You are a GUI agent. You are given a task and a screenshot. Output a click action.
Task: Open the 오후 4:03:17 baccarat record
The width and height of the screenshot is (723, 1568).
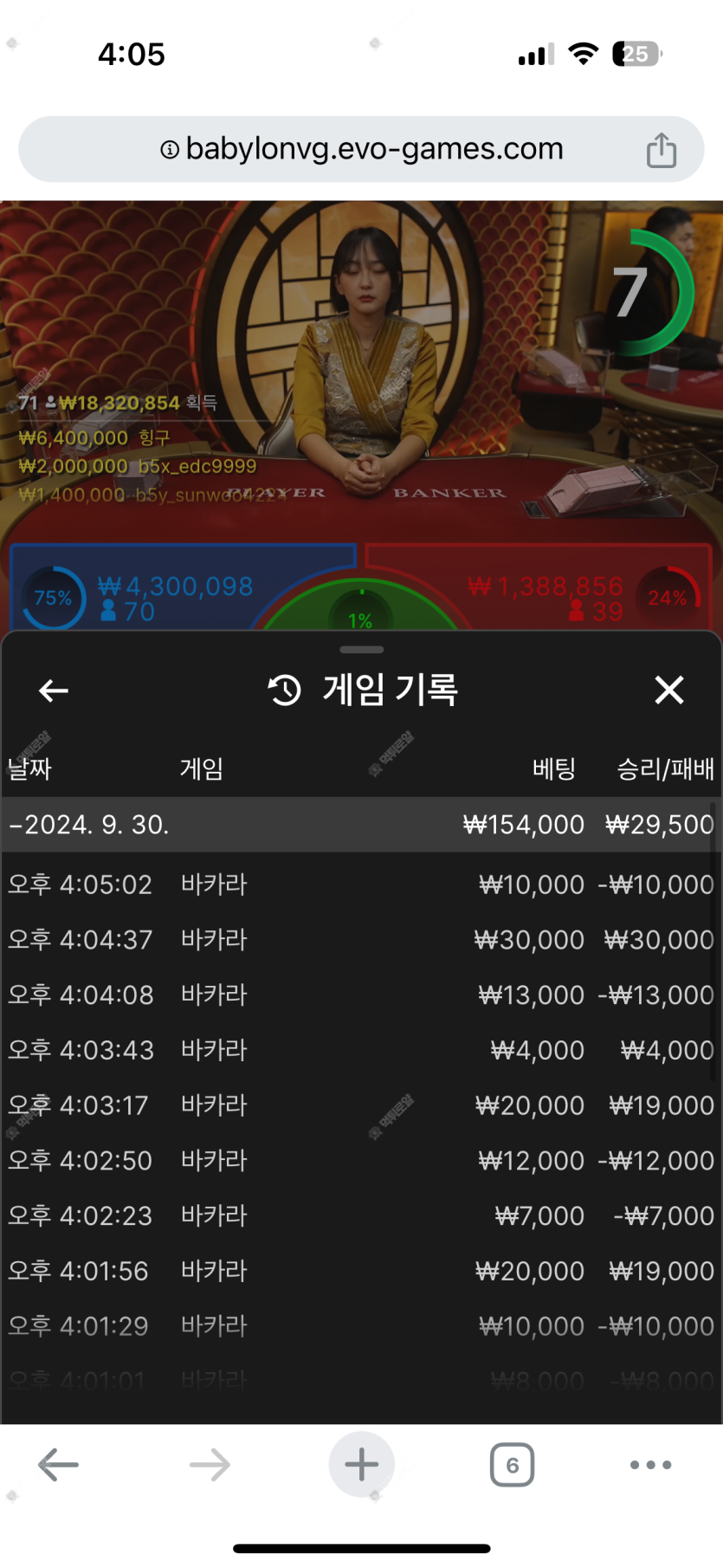pyautogui.click(x=361, y=1105)
